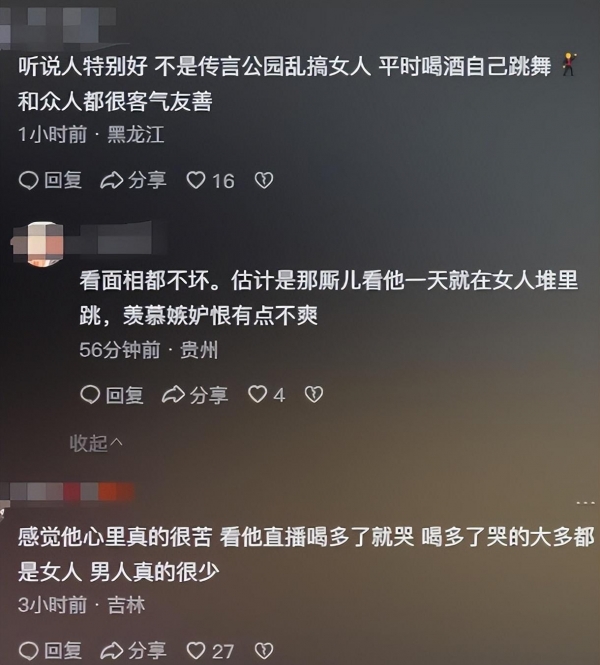Screen dimensions: 600x665
Task: Reply to the 黑龙江 comment
Action: pos(51,180)
